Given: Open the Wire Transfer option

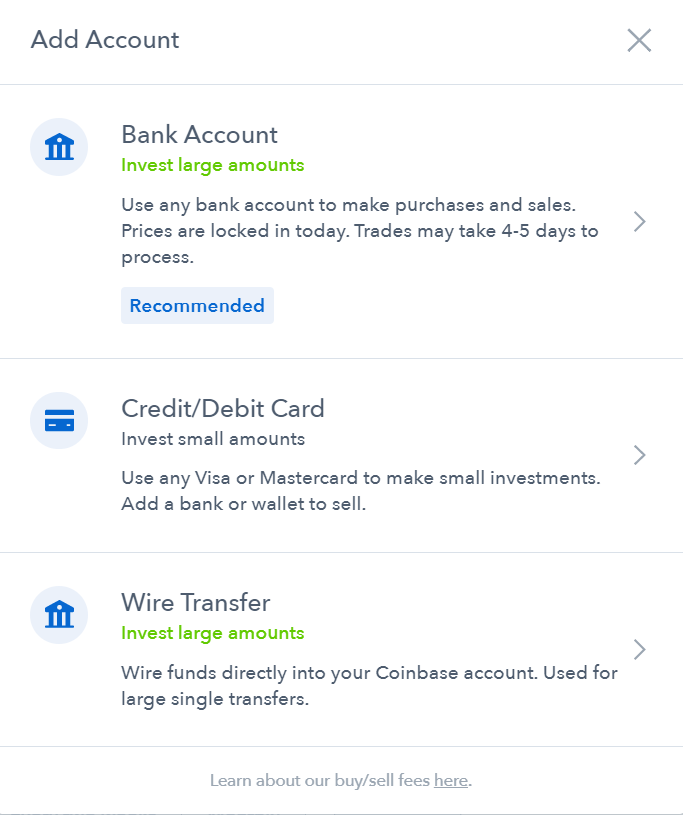Looking at the screenshot, I should 340,649.
